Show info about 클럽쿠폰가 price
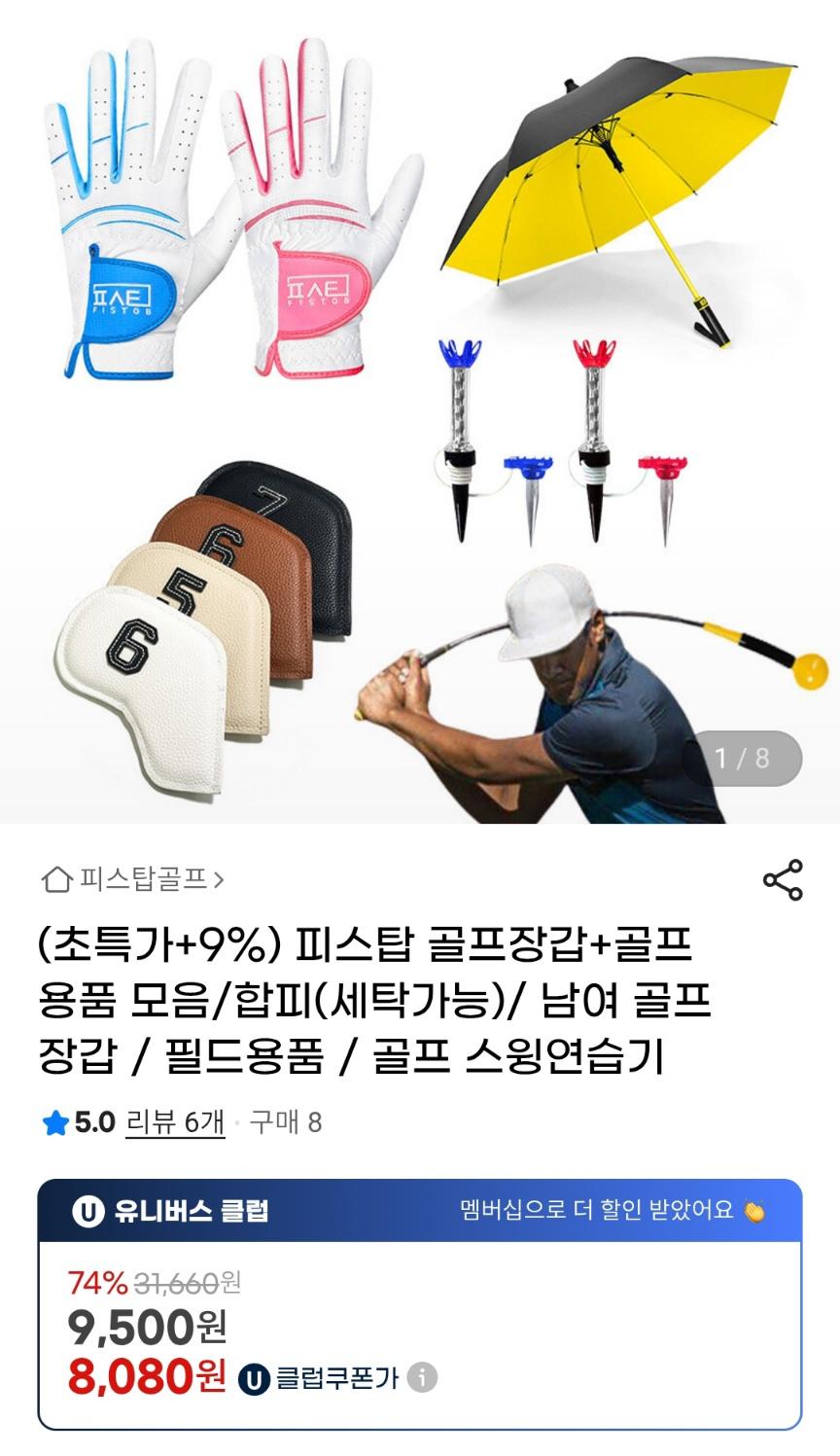Image resolution: width=840 pixels, height=1456 pixels. (x=422, y=1377)
